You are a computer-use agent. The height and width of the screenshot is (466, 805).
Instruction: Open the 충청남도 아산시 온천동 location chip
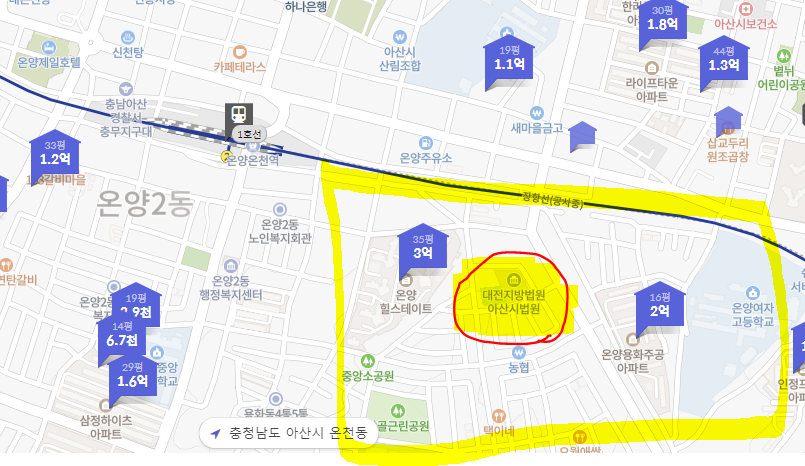click(x=288, y=433)
